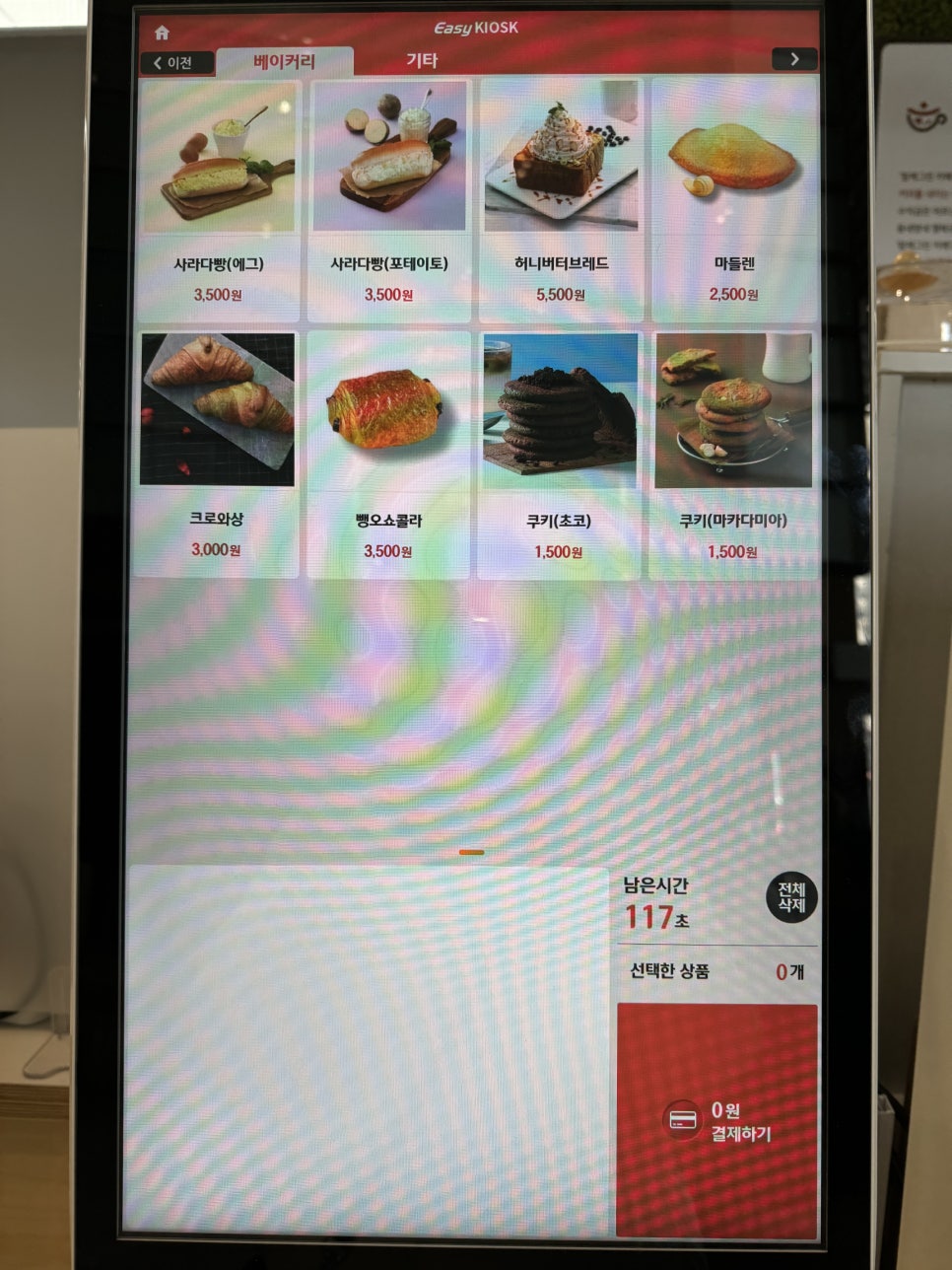Switch to the 기타 tab
Viewport: 952px width, 1270px height.
tap(422, 61)
